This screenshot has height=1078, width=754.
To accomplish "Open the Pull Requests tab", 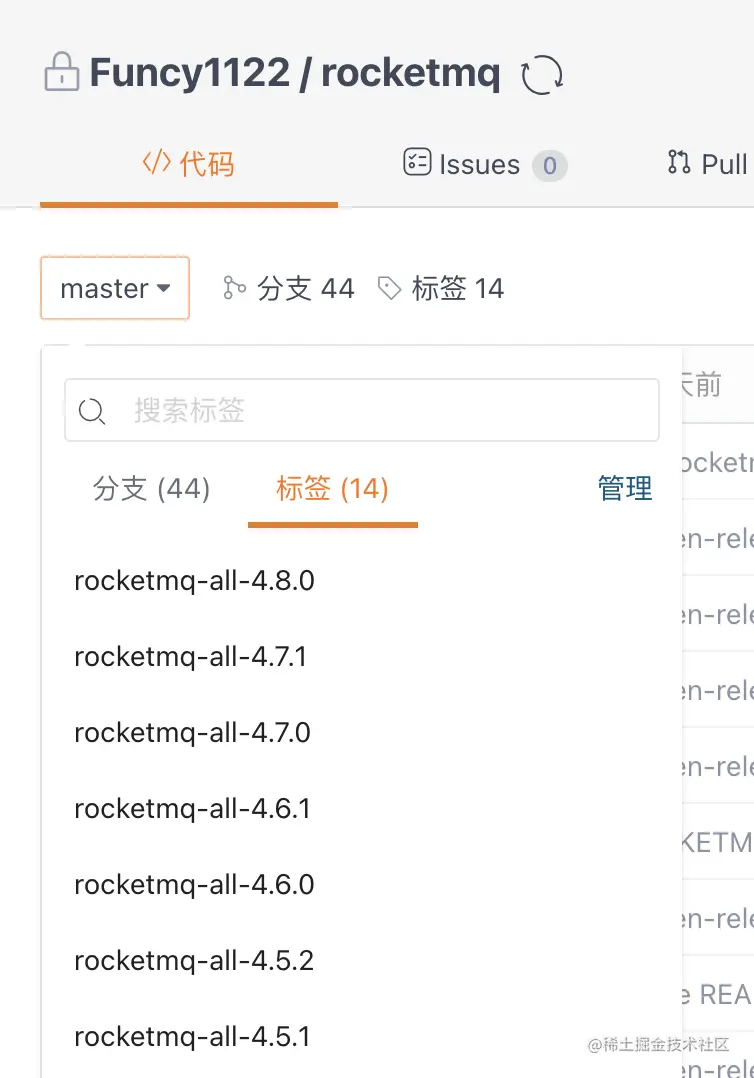I will 708,164.
